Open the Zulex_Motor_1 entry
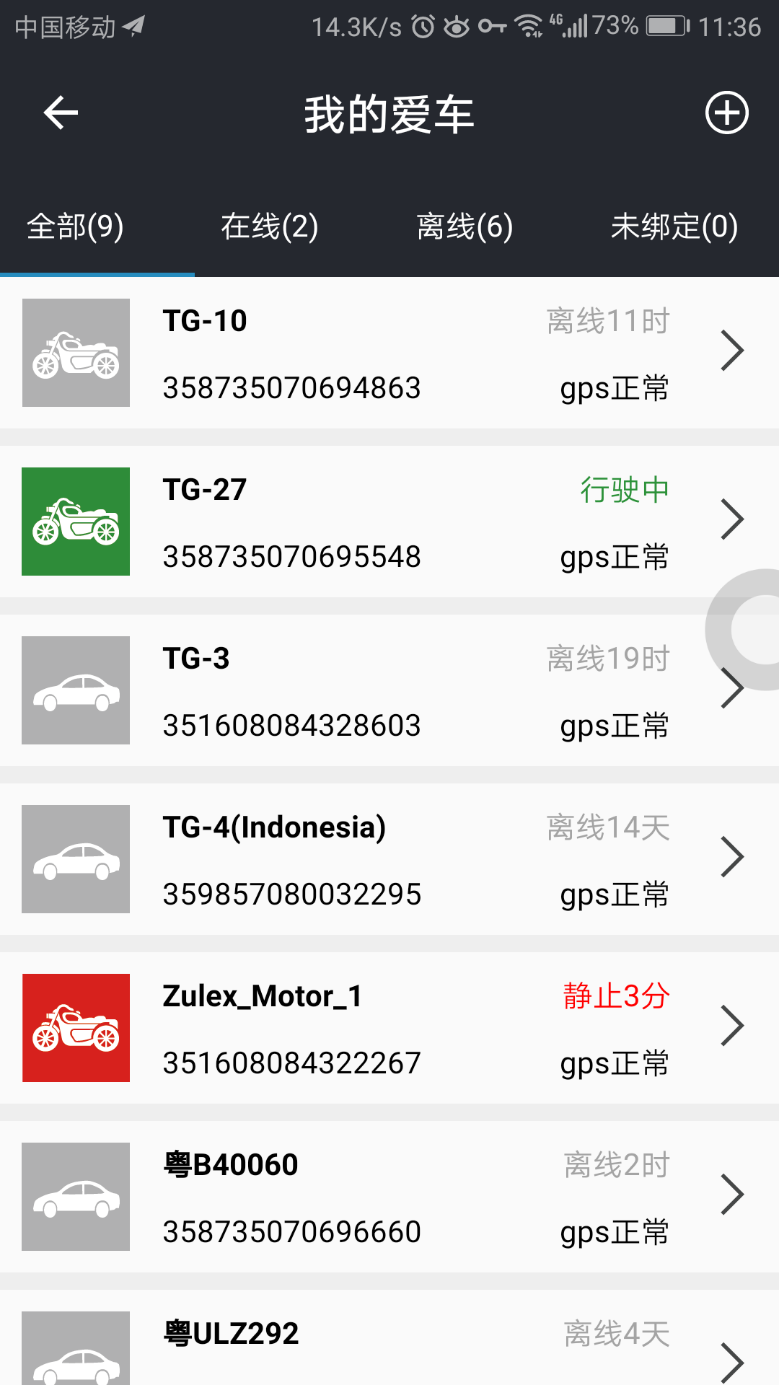This screenshot has height=1385, width=779. [x=389, y=1029]
